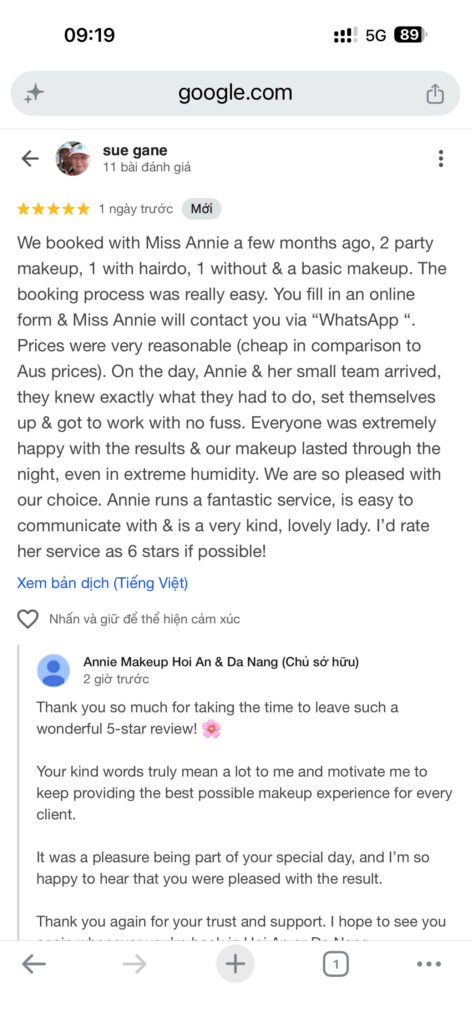Open the review's three-dot overflow menu
This screenshot has width=471, height=1024.
[x=442, y=159]
